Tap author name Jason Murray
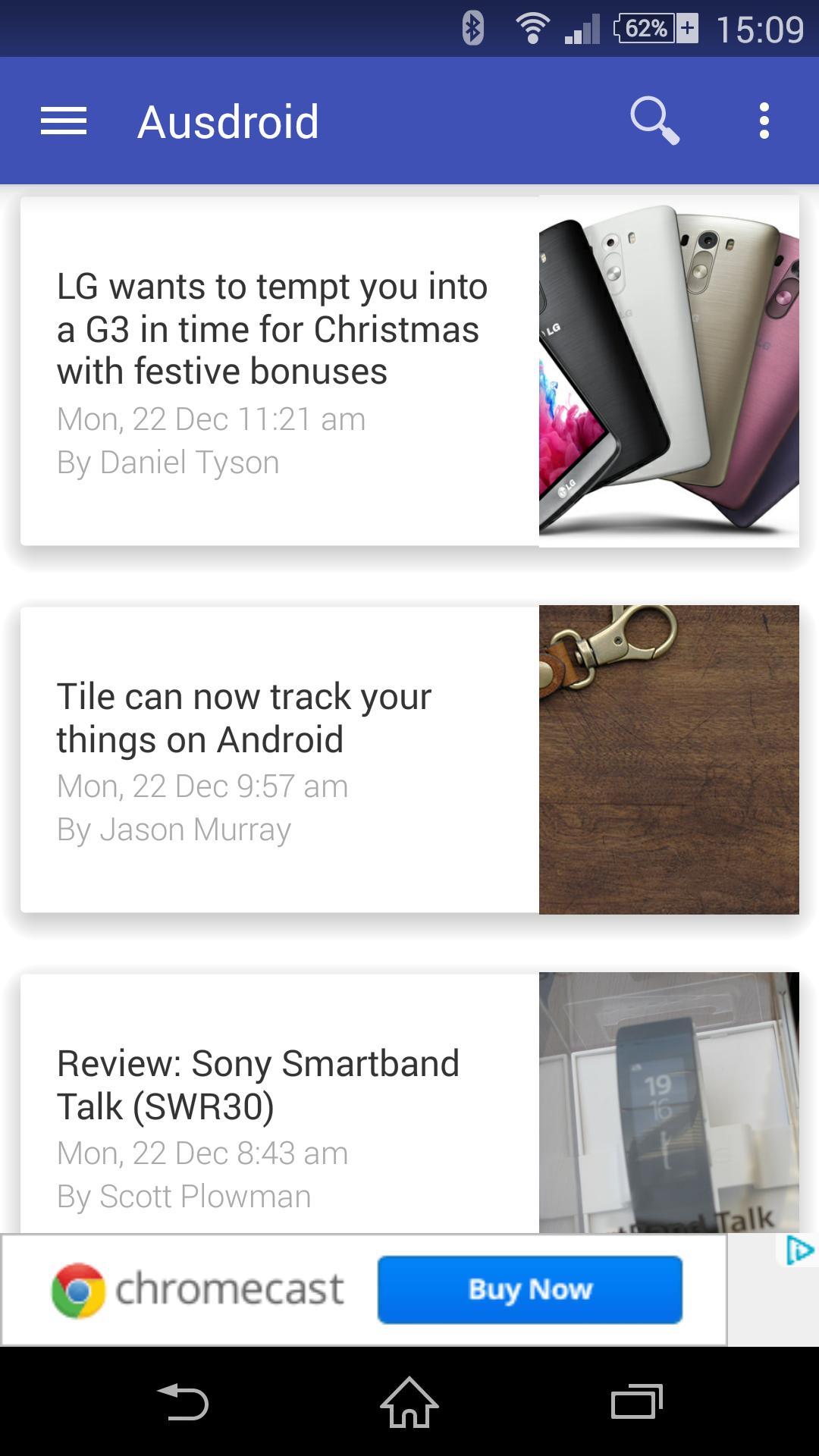Screen dimensions: 819x1456 coord(174,828)
